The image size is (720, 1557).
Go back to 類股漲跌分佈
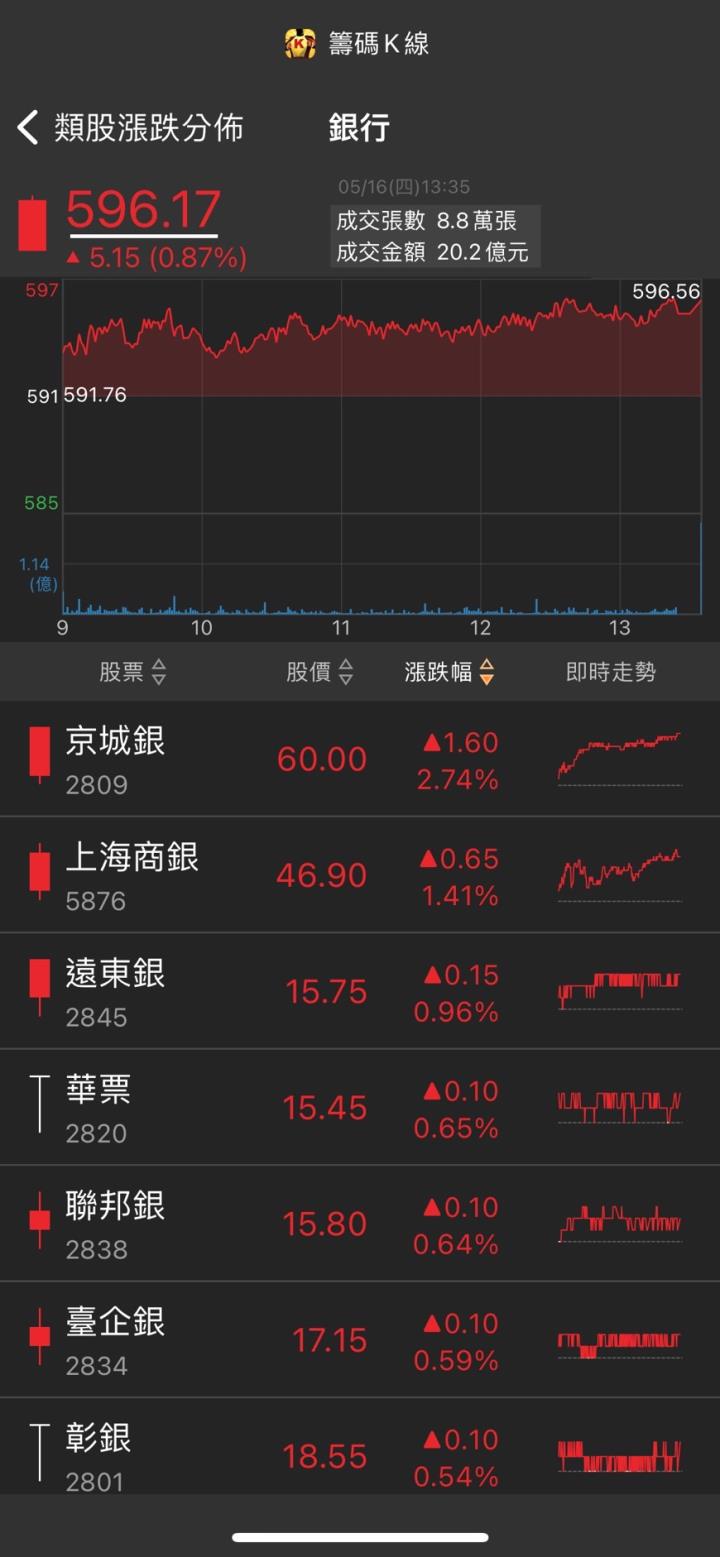pyautogui.click(x=130, y=128)
